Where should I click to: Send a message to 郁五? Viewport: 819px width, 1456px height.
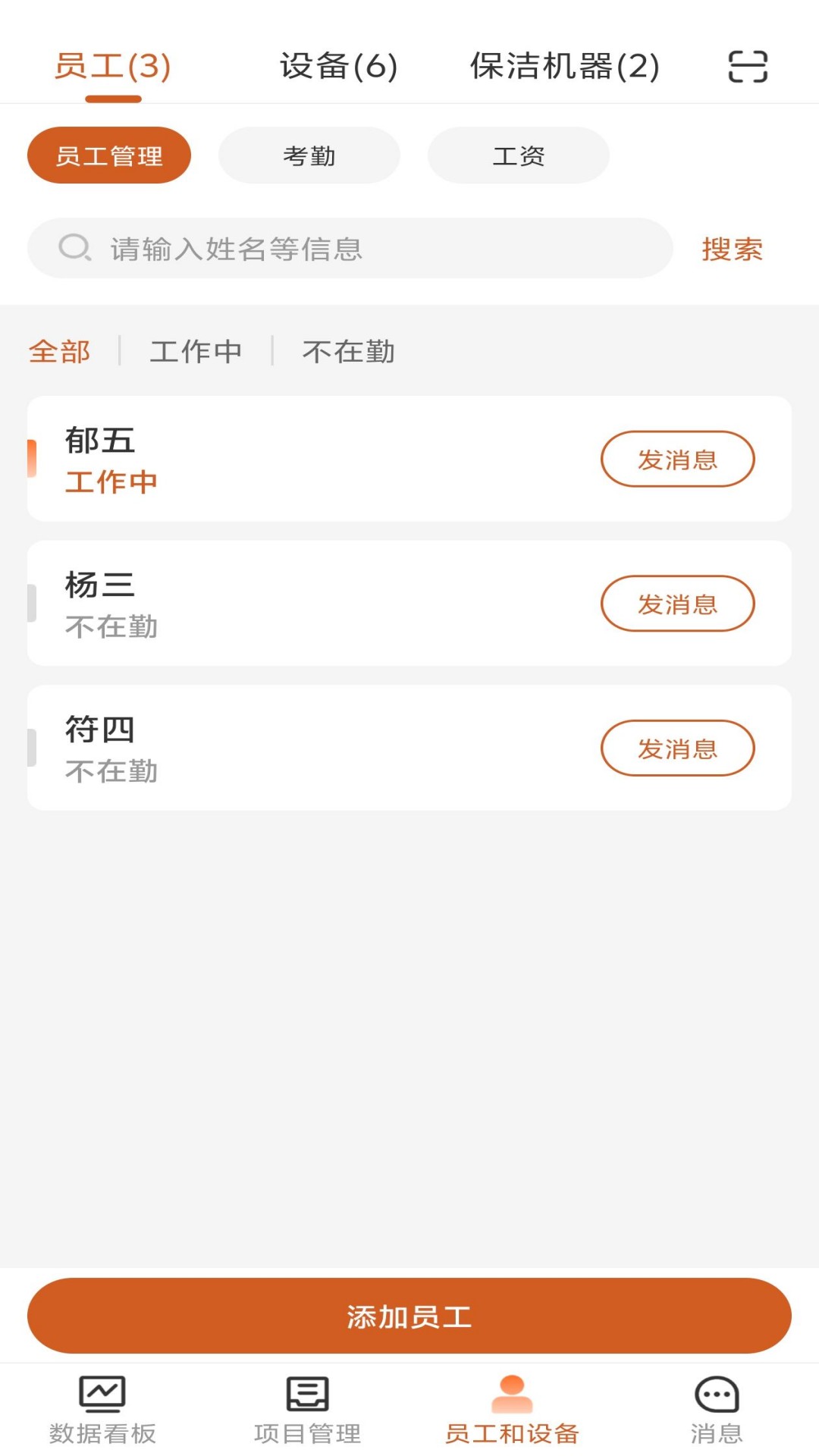point(678,459)
